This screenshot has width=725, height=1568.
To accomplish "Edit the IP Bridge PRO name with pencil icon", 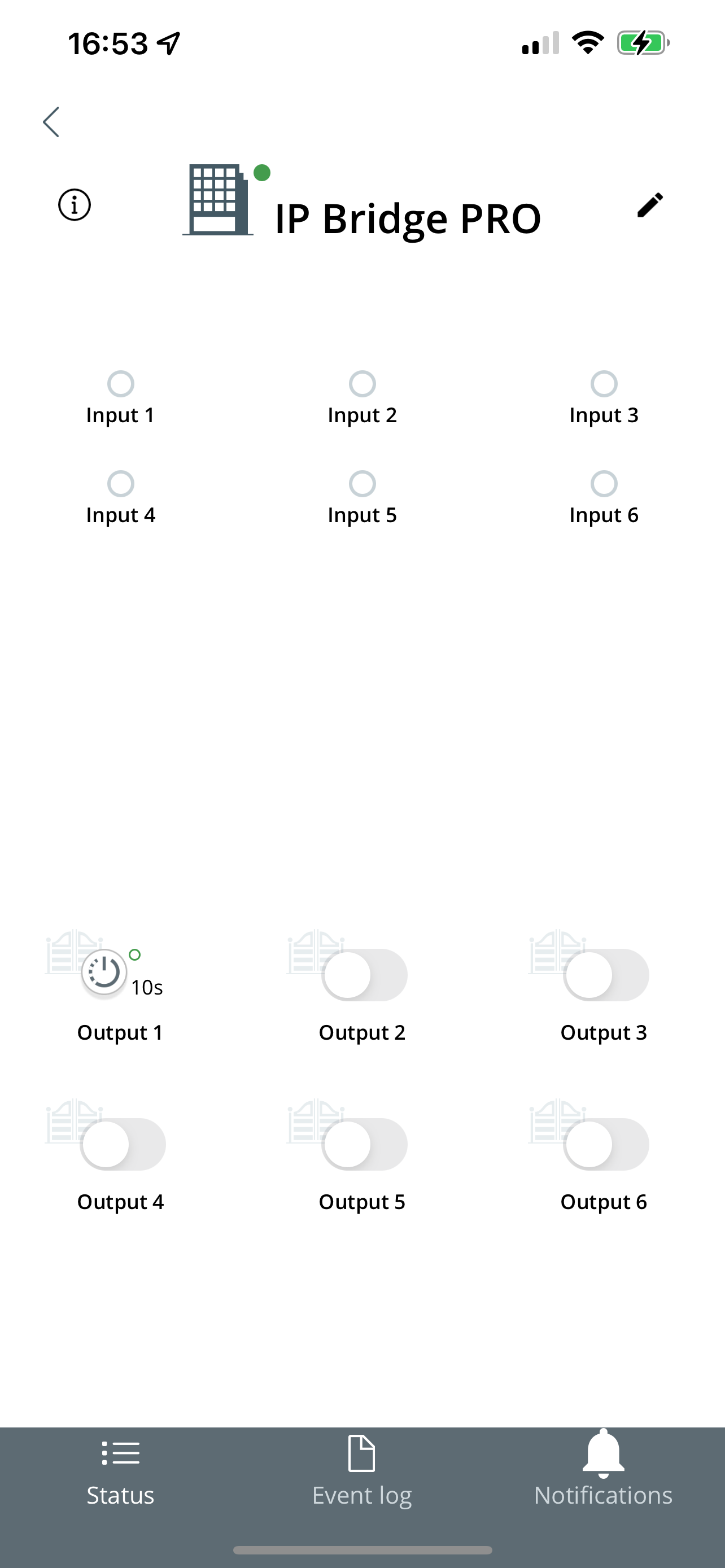I will tap(650, 206).
